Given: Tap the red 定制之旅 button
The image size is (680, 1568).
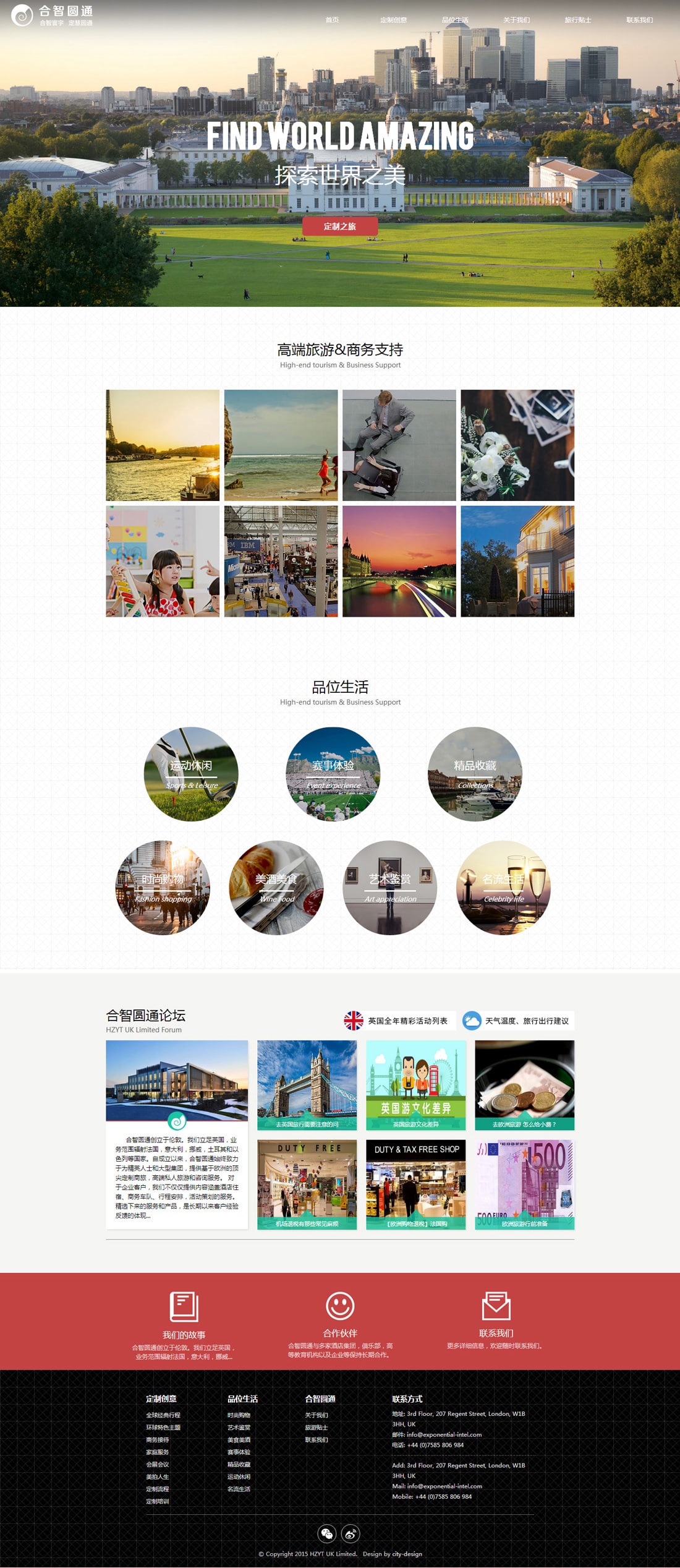Looking at the screenshot, I should 339,226.
